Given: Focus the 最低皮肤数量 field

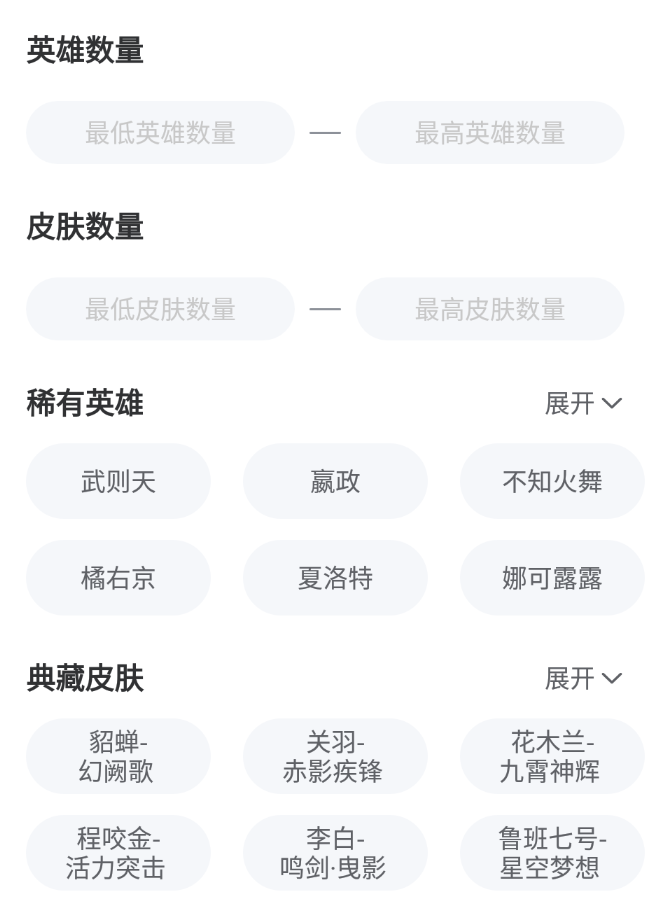Looking at the screenshot, I should (160, 309).
